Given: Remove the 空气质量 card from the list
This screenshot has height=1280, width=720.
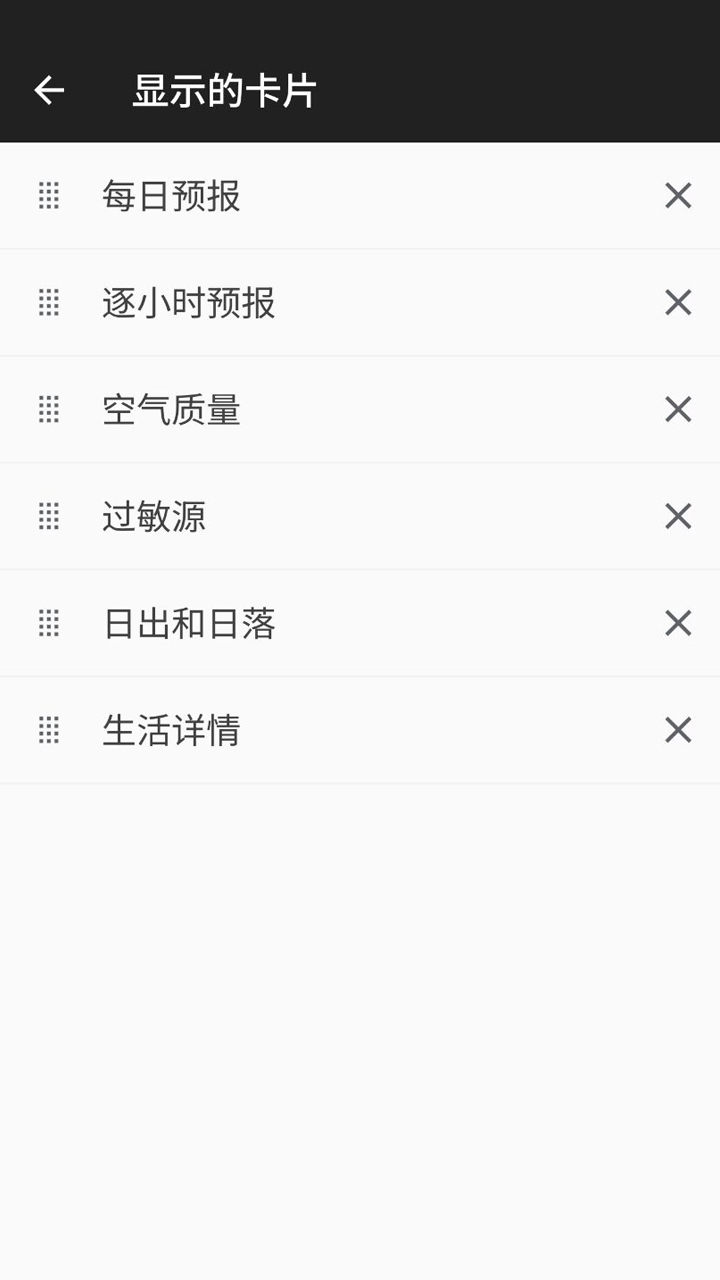Looking at the screenshot, I should click(x=677, y=410).
